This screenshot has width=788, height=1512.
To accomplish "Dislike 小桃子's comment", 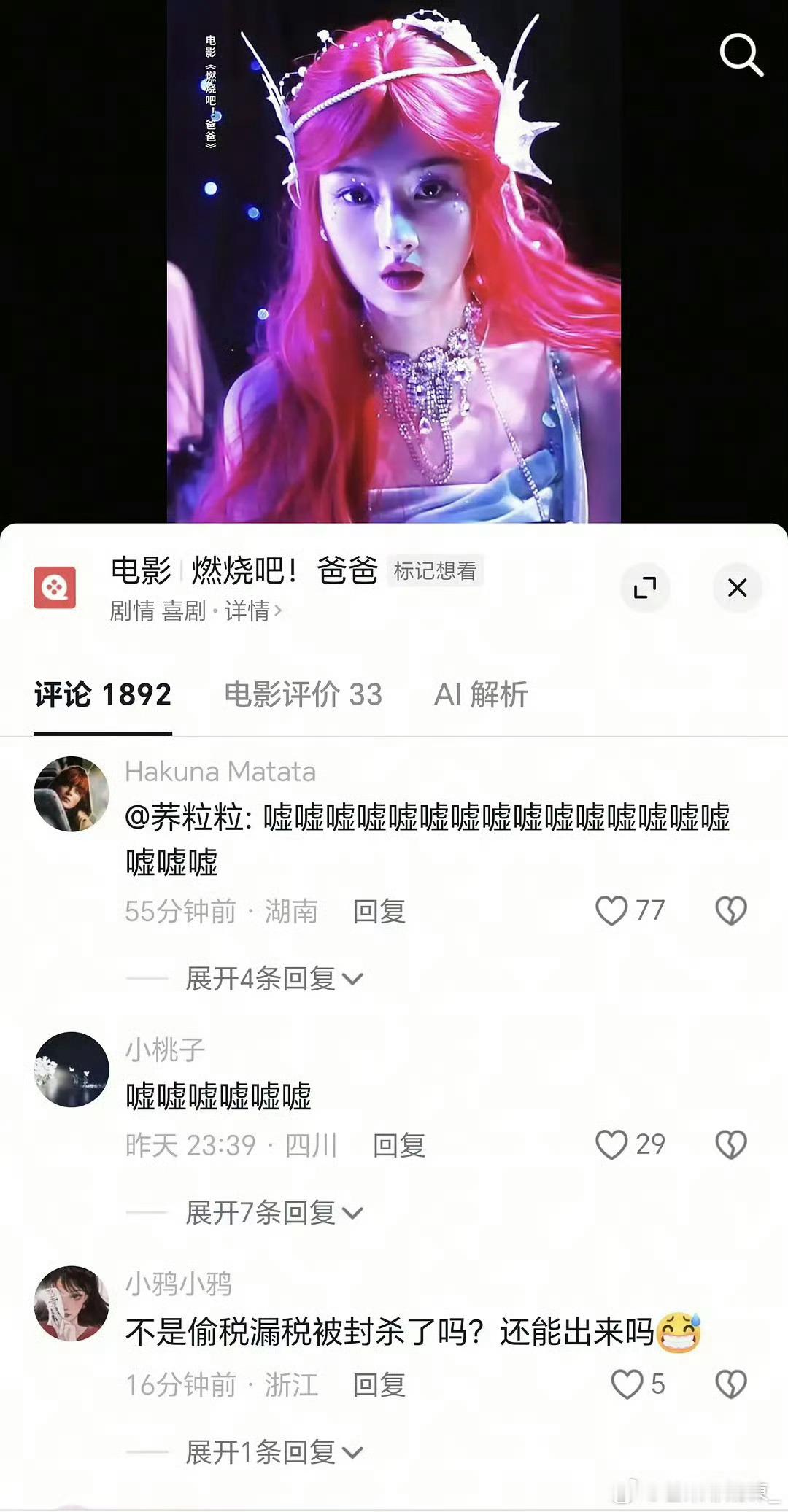I will pos(731,1144).
